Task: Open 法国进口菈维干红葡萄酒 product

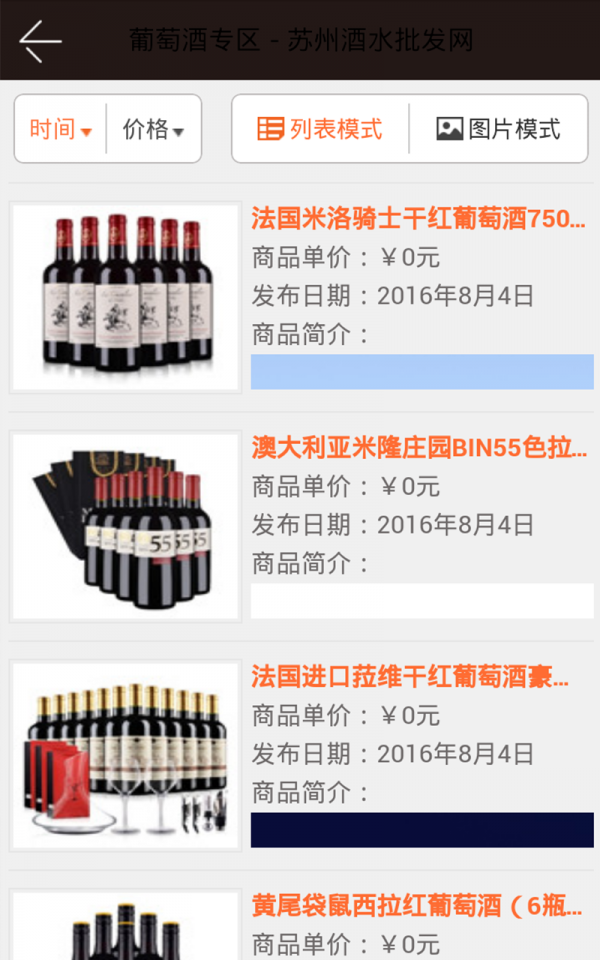Action: point(410,676)
